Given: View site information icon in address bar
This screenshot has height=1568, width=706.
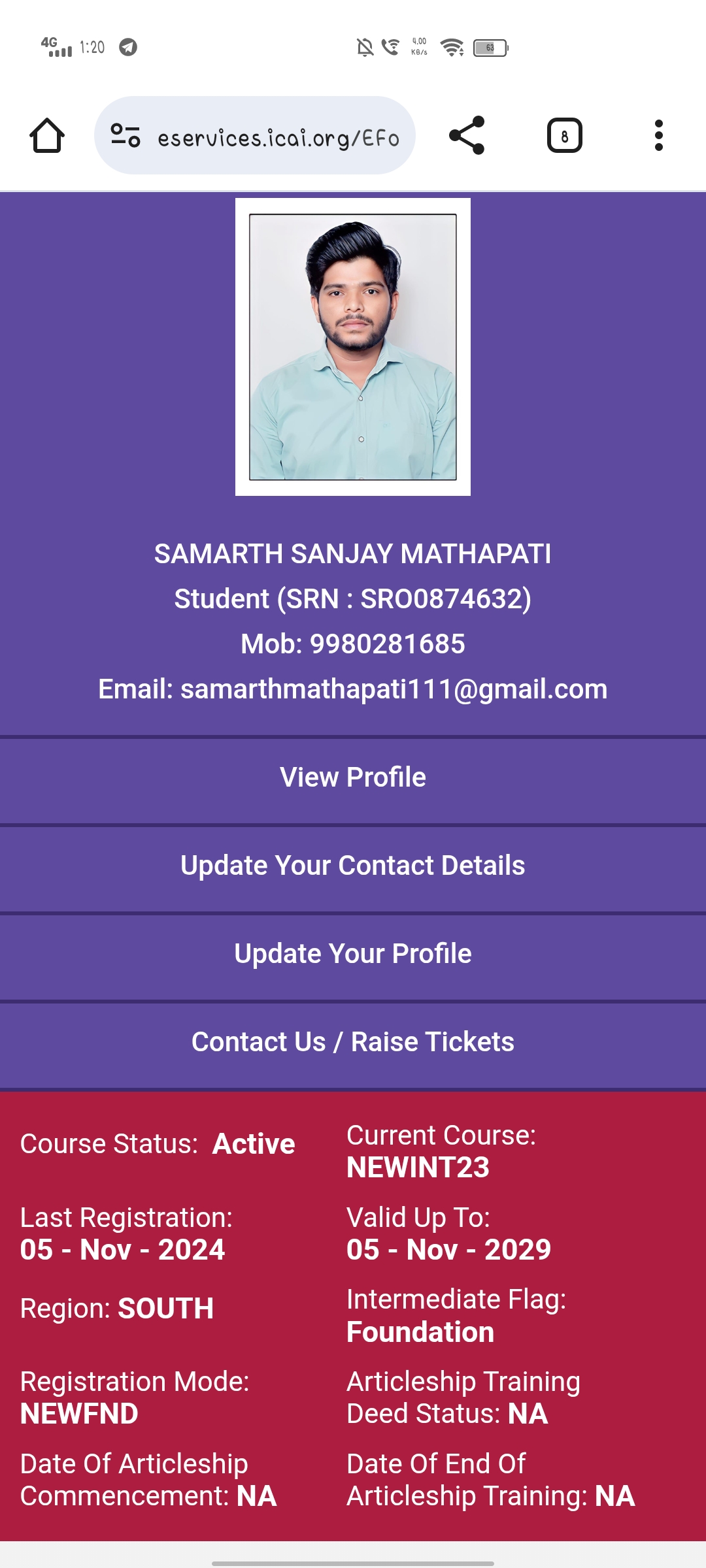Looking at the screenshot, I should [126, 136].
